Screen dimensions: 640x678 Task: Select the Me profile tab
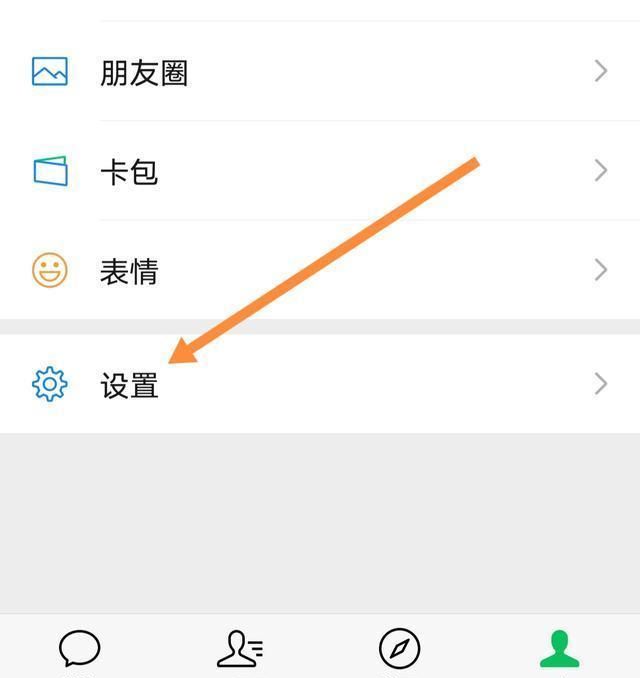[560, 649]
